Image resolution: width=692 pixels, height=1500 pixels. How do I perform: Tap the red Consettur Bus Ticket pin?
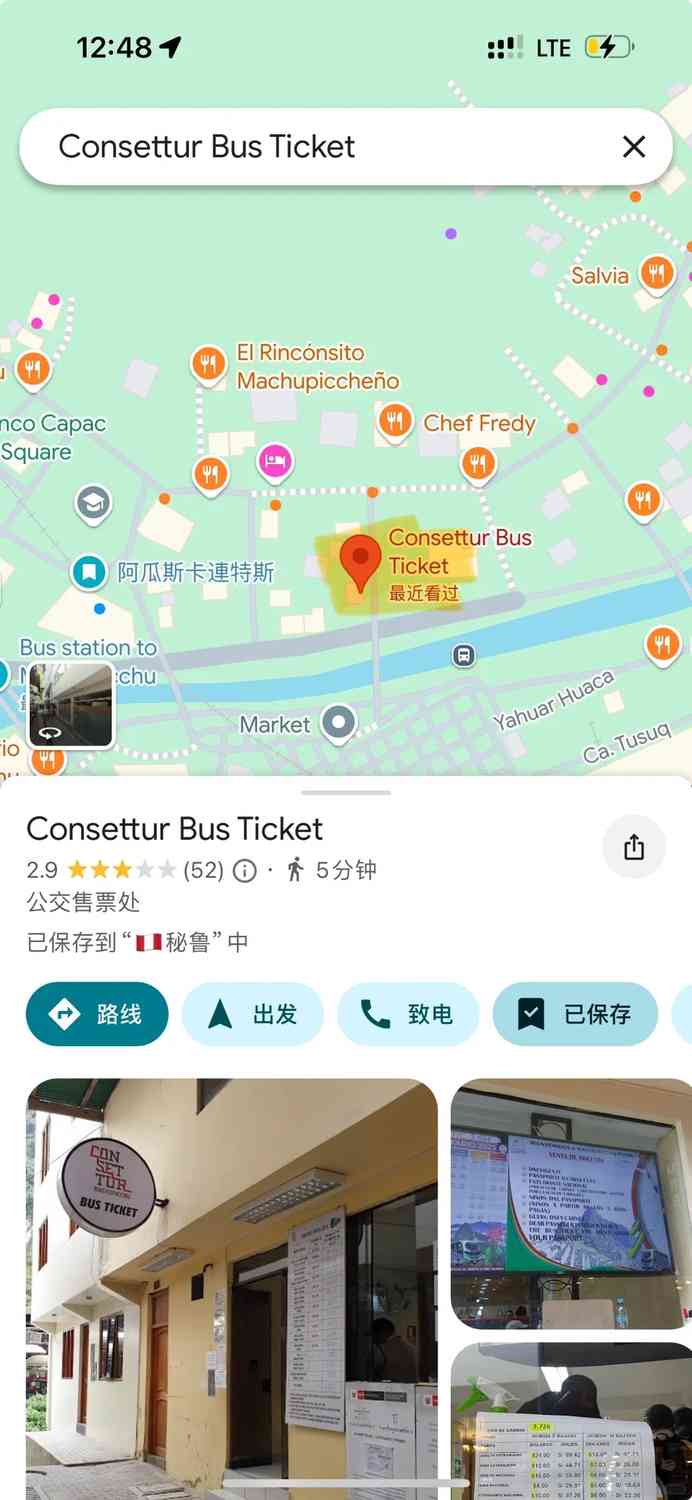click(x=360, y=560)
